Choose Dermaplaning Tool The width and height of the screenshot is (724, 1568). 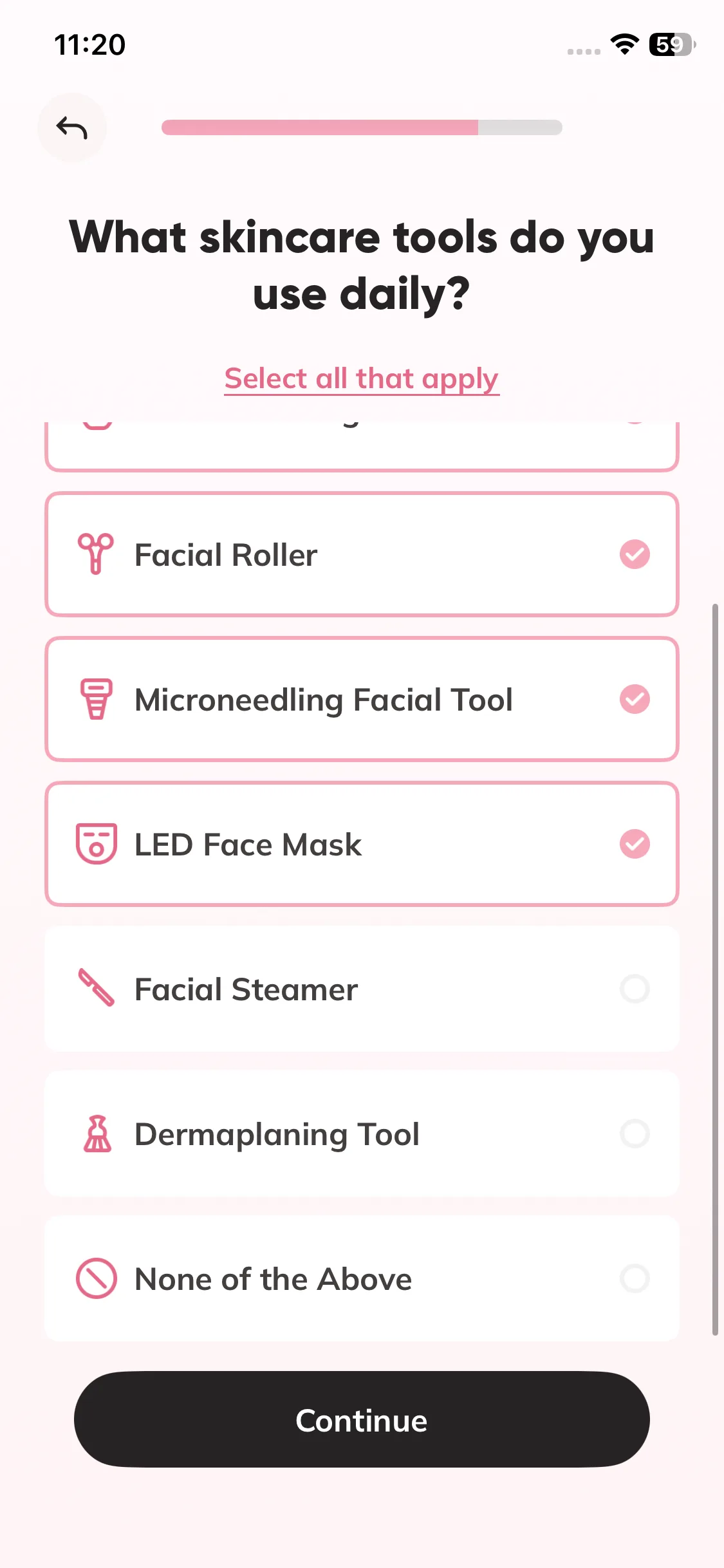[361, 1134]
